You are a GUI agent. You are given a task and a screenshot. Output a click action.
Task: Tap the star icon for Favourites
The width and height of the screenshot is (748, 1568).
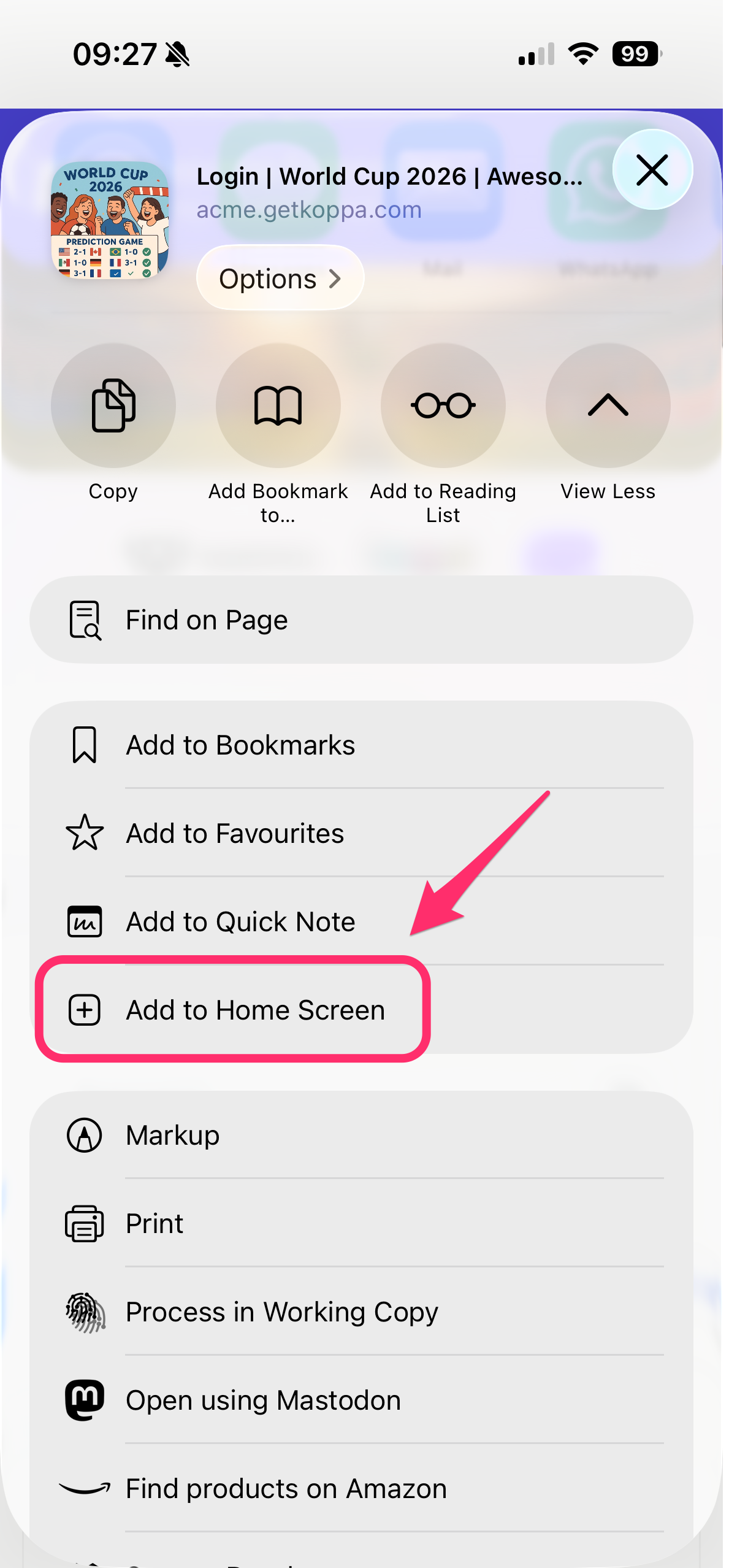86,832
